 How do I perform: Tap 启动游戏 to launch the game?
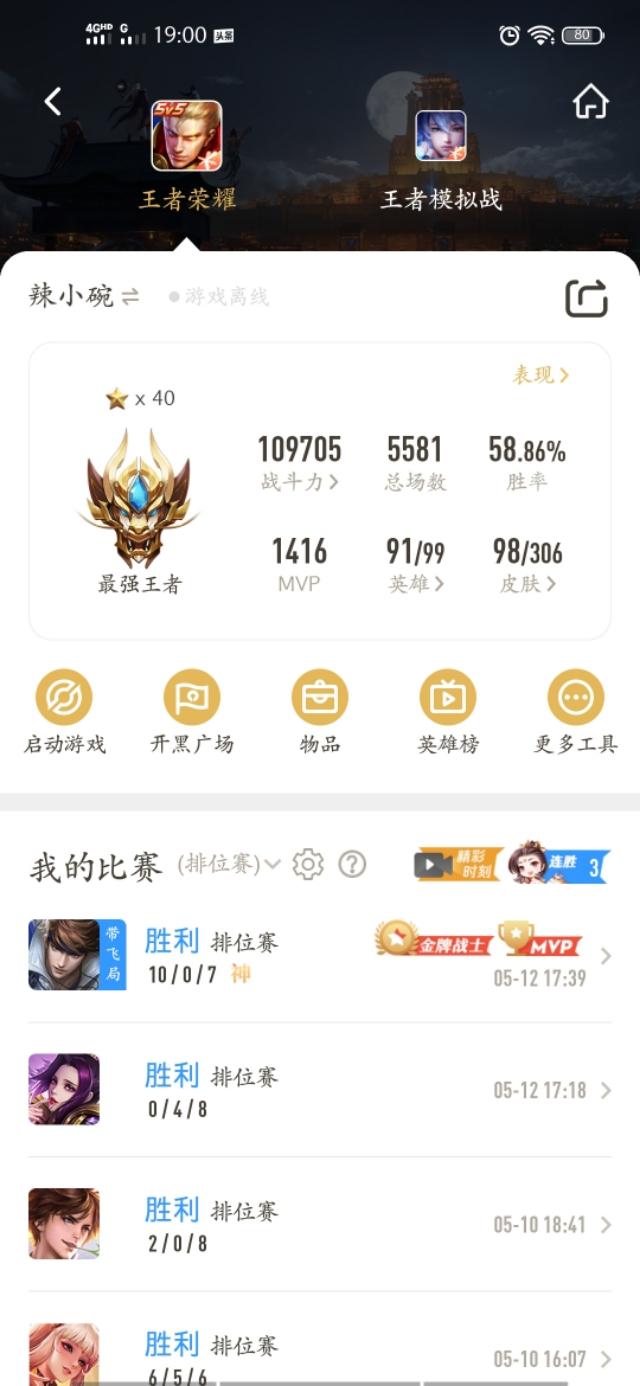tap(64, 711)
